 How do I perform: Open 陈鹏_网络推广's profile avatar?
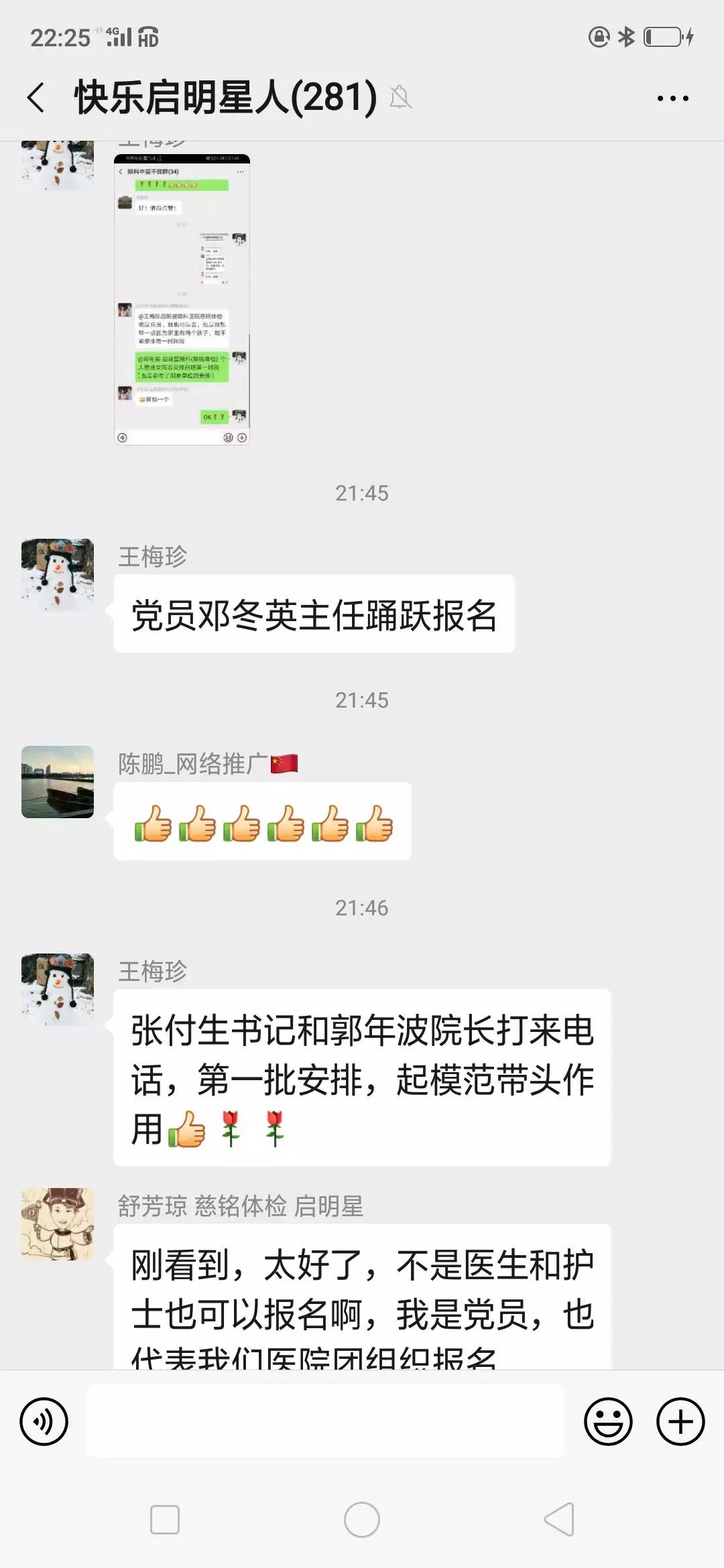coord(58,782)
